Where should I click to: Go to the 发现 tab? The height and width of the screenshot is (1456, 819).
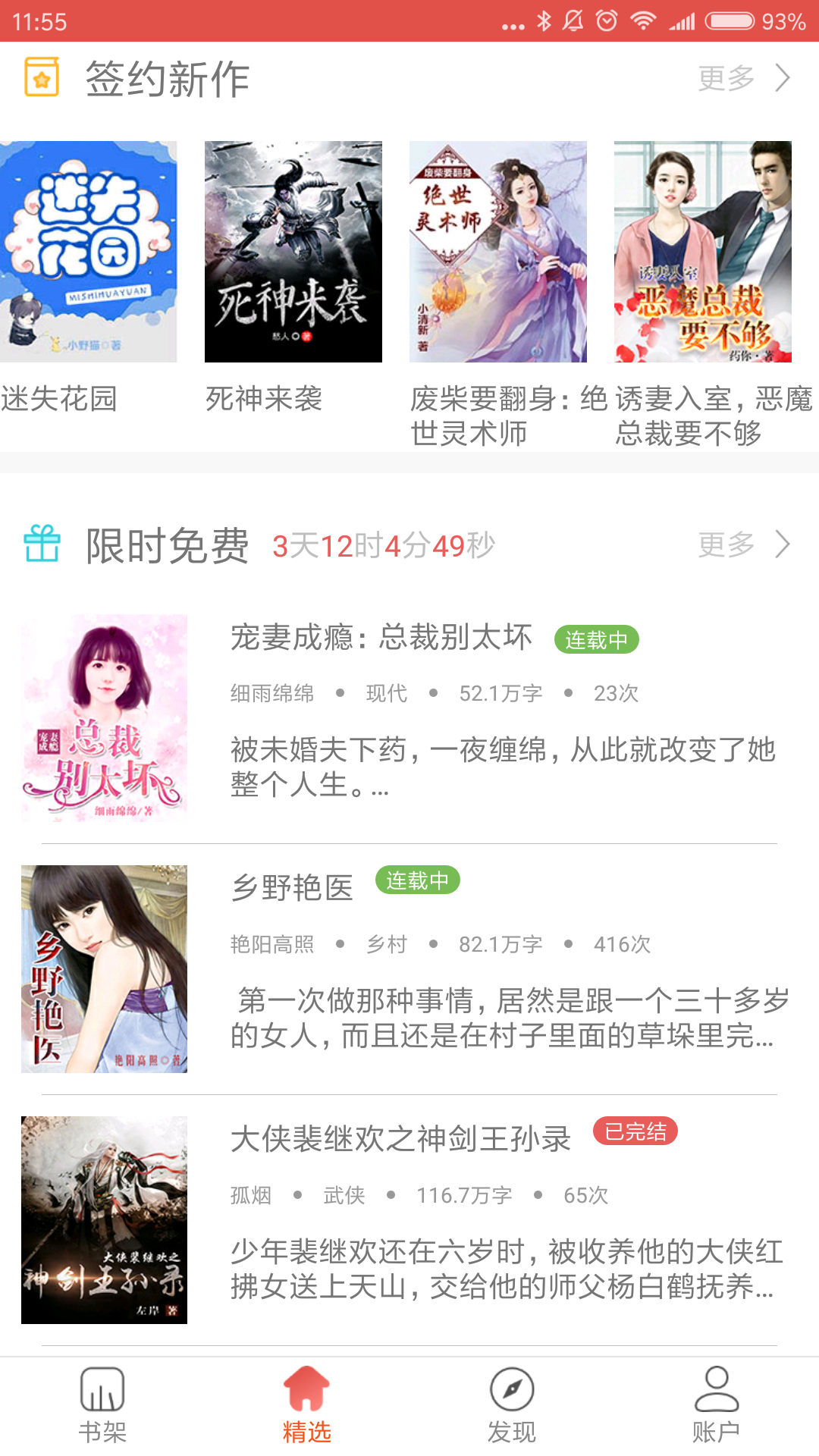512,1405
